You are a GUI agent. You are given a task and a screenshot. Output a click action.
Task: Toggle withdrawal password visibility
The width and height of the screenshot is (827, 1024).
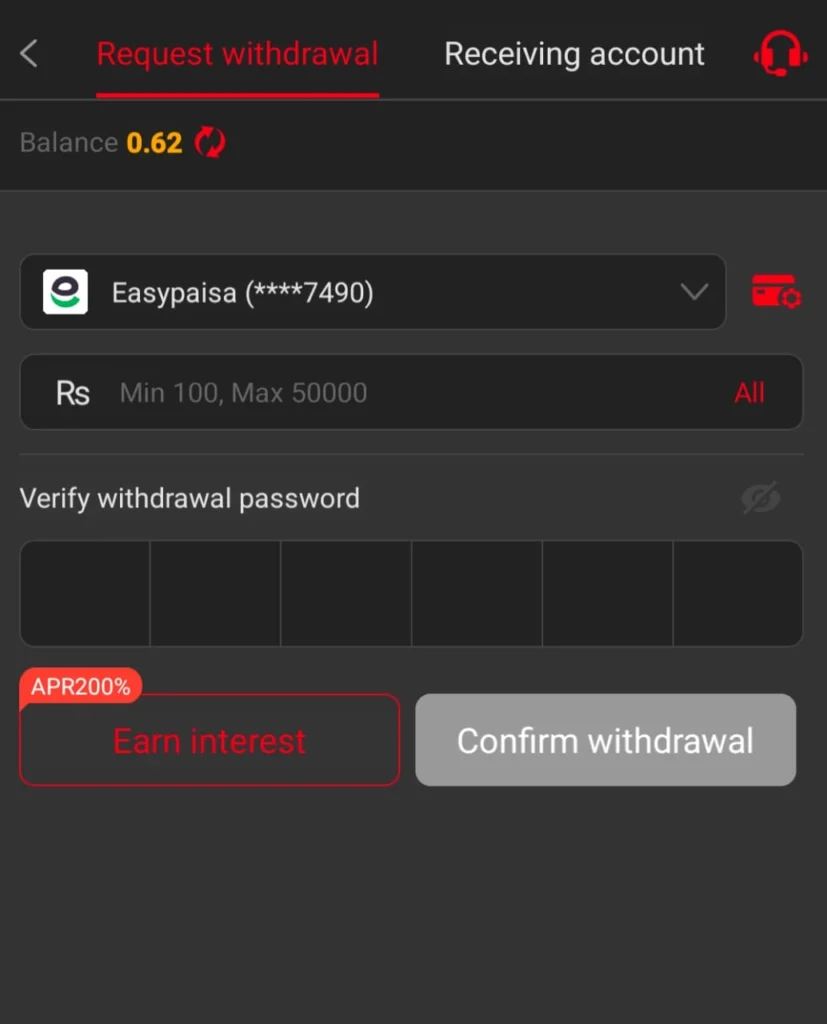[x=760, y=498]
